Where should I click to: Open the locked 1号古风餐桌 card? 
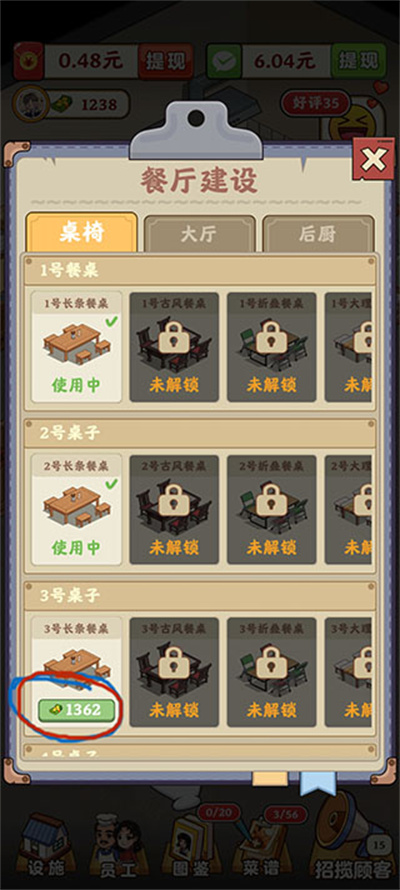pos(174,347)
